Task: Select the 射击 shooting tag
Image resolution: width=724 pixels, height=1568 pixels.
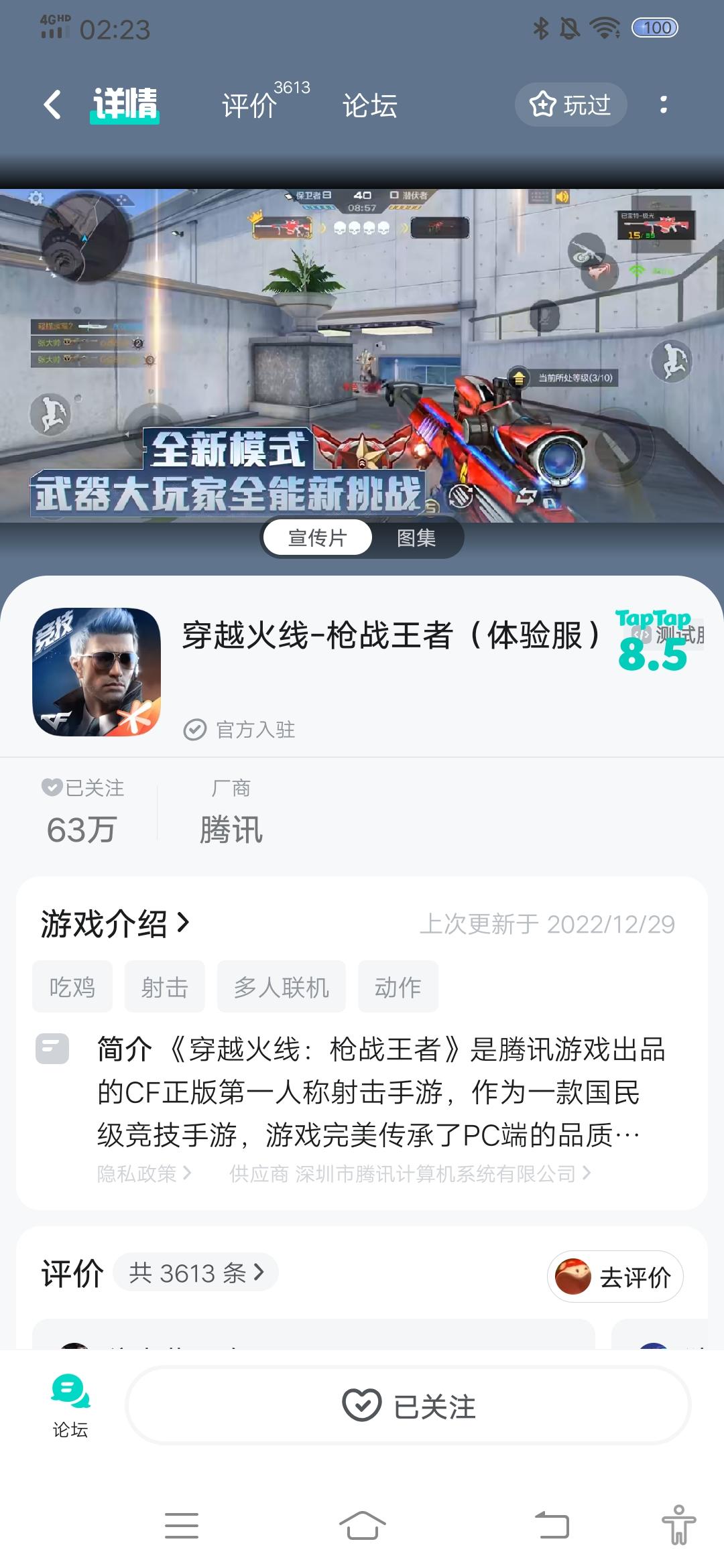Action: tap(164, 986)
